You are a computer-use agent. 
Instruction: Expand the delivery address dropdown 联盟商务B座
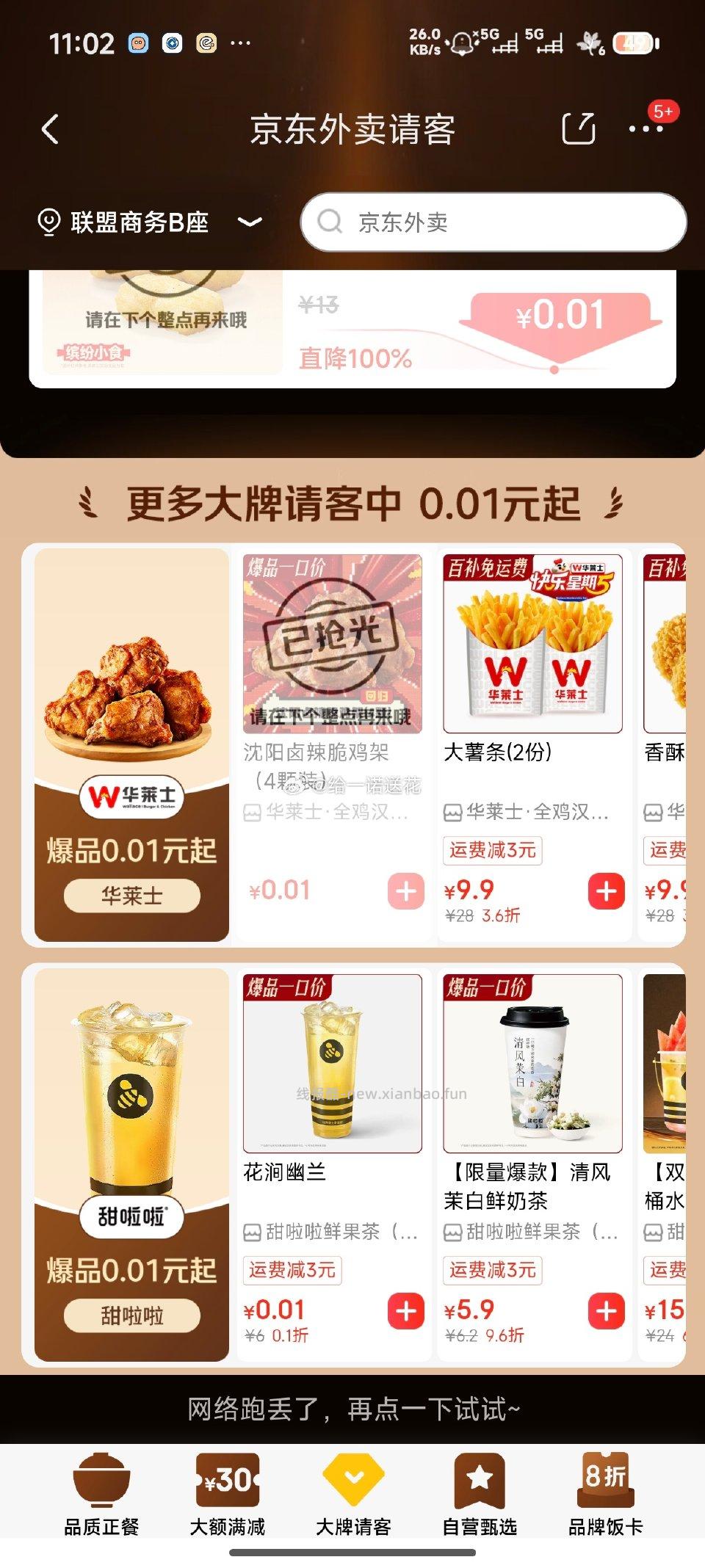click(250, 222)
